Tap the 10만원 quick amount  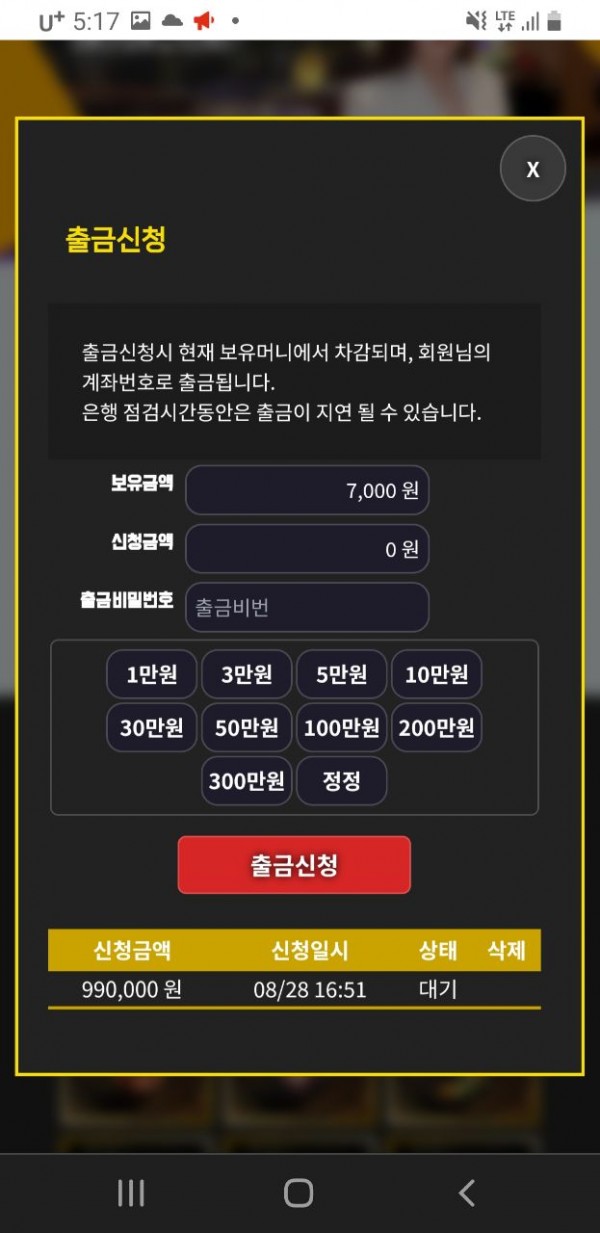pyautogui.click(x=436, y=674)
